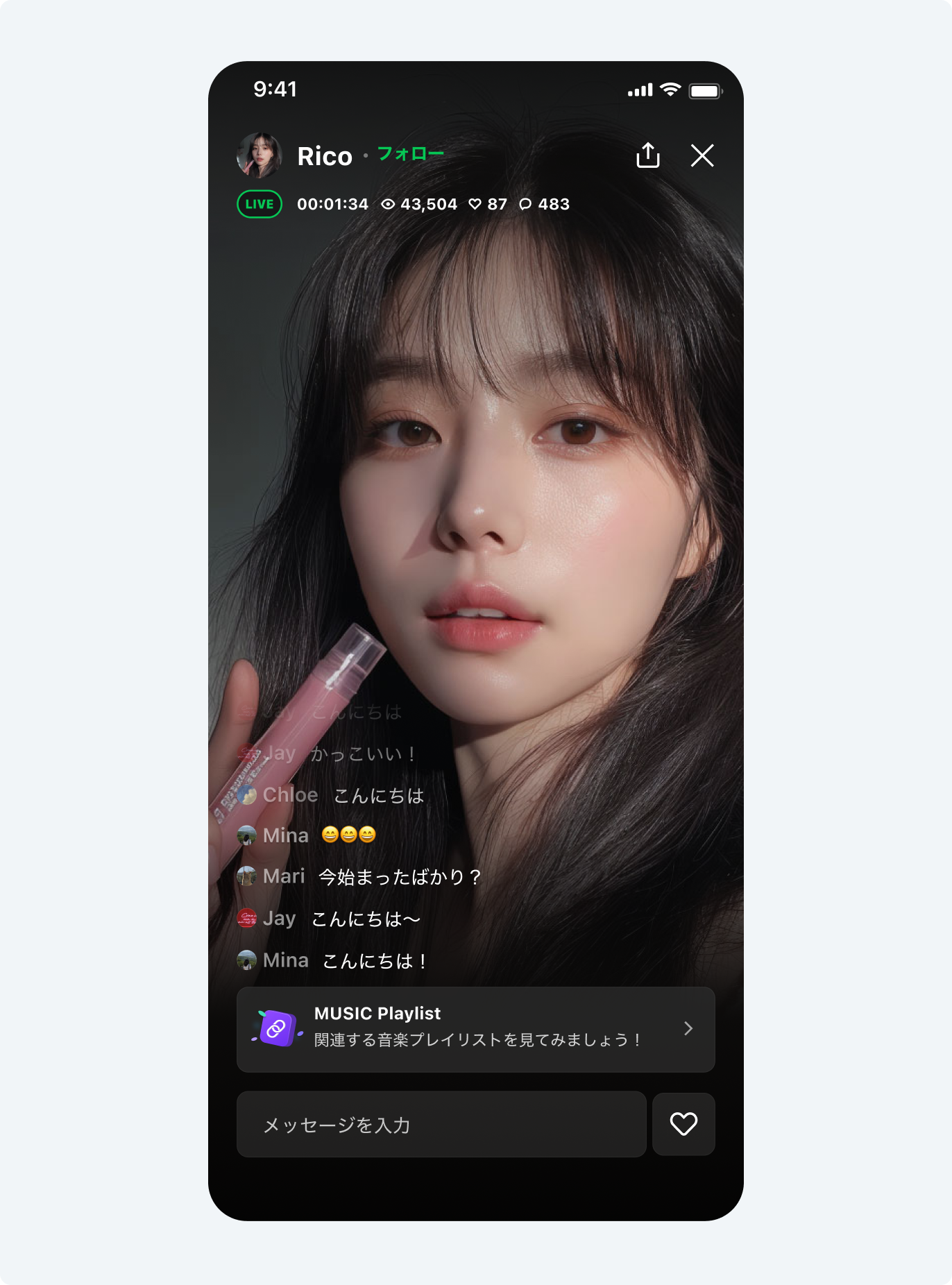Close the live stream

point(702,155)
